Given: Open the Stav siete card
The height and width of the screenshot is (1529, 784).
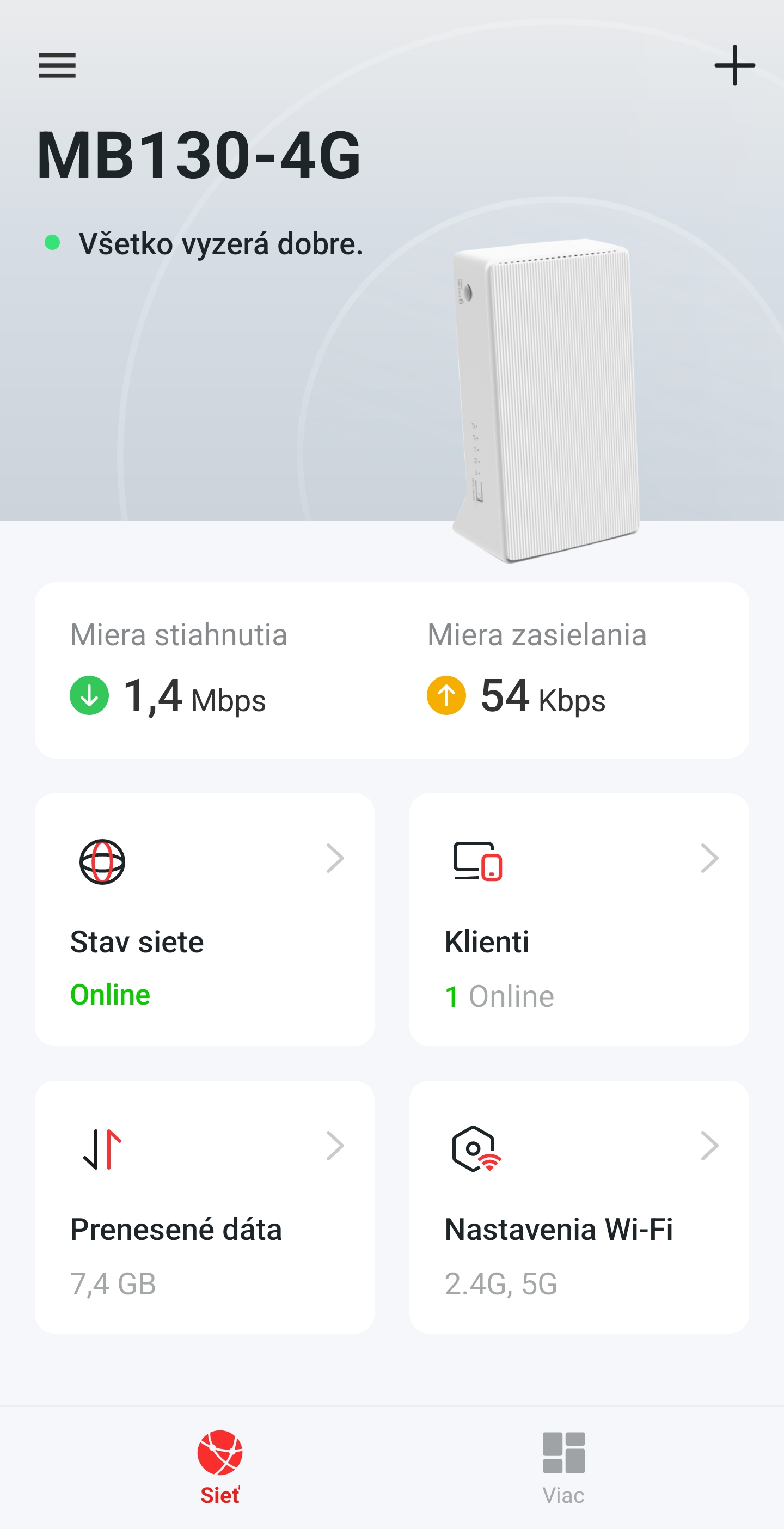Looking at the screenshot, I should click(204, 919).
